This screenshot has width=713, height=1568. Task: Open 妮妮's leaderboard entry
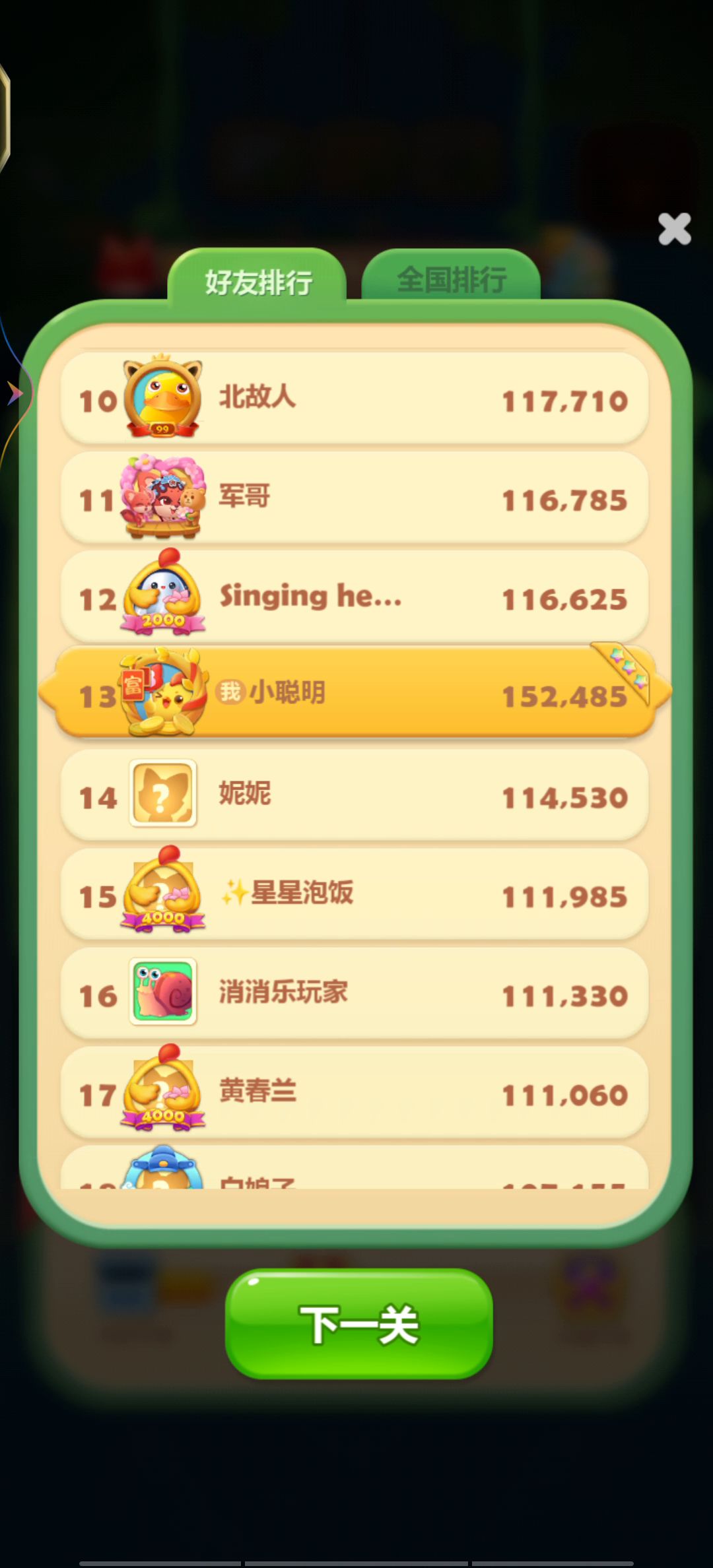tap(355, 795)
